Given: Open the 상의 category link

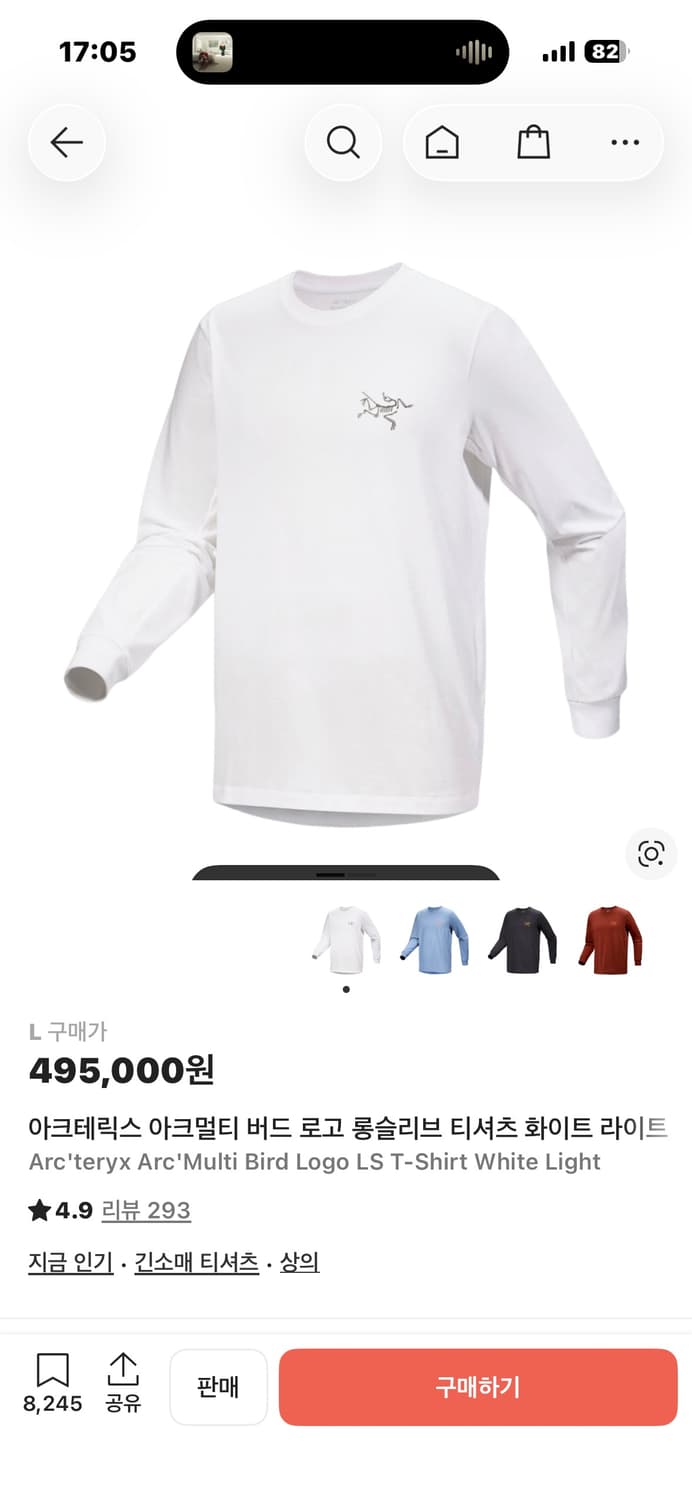Looking at the screenshot, I should click(299, 1263).
